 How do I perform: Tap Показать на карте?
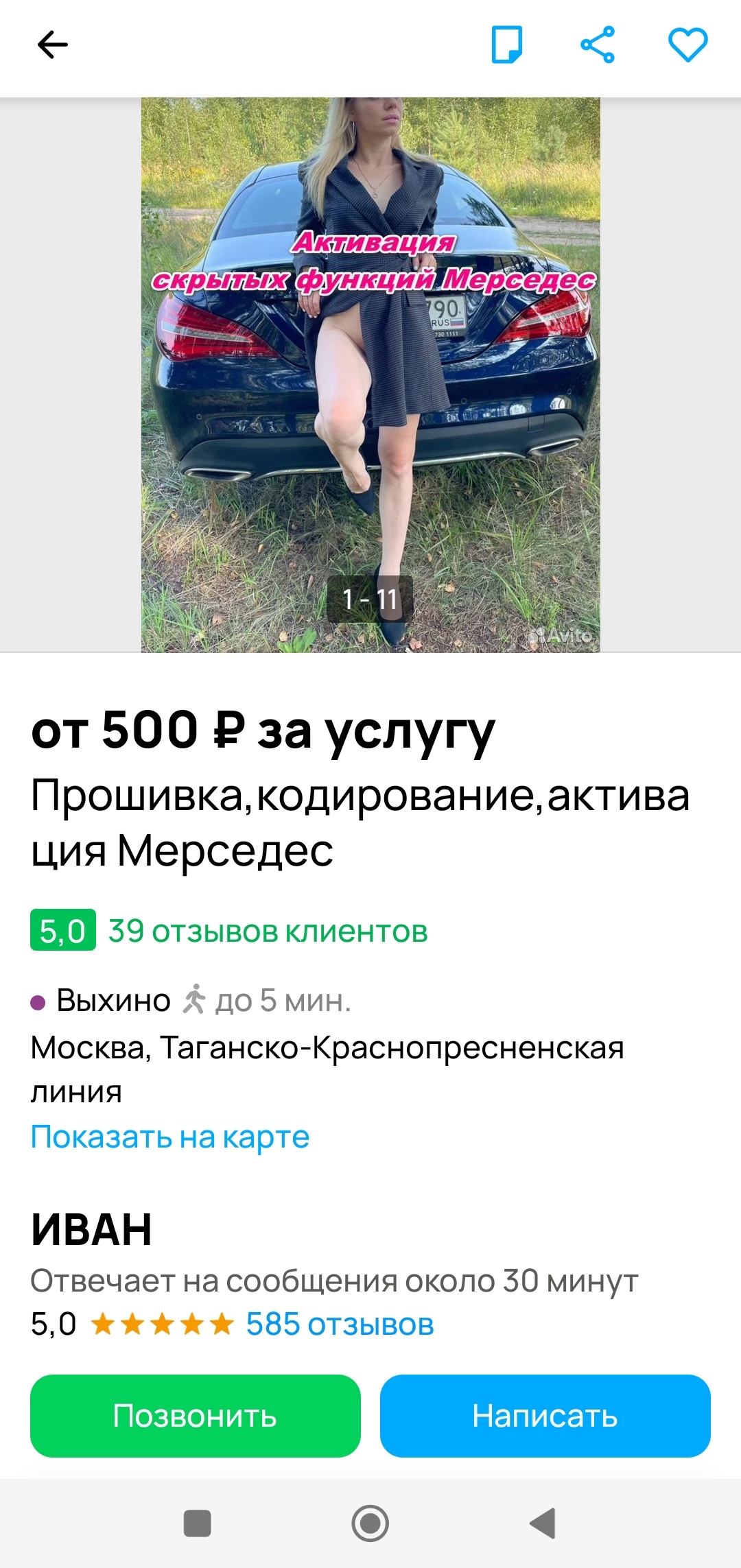click(170, 1137)
